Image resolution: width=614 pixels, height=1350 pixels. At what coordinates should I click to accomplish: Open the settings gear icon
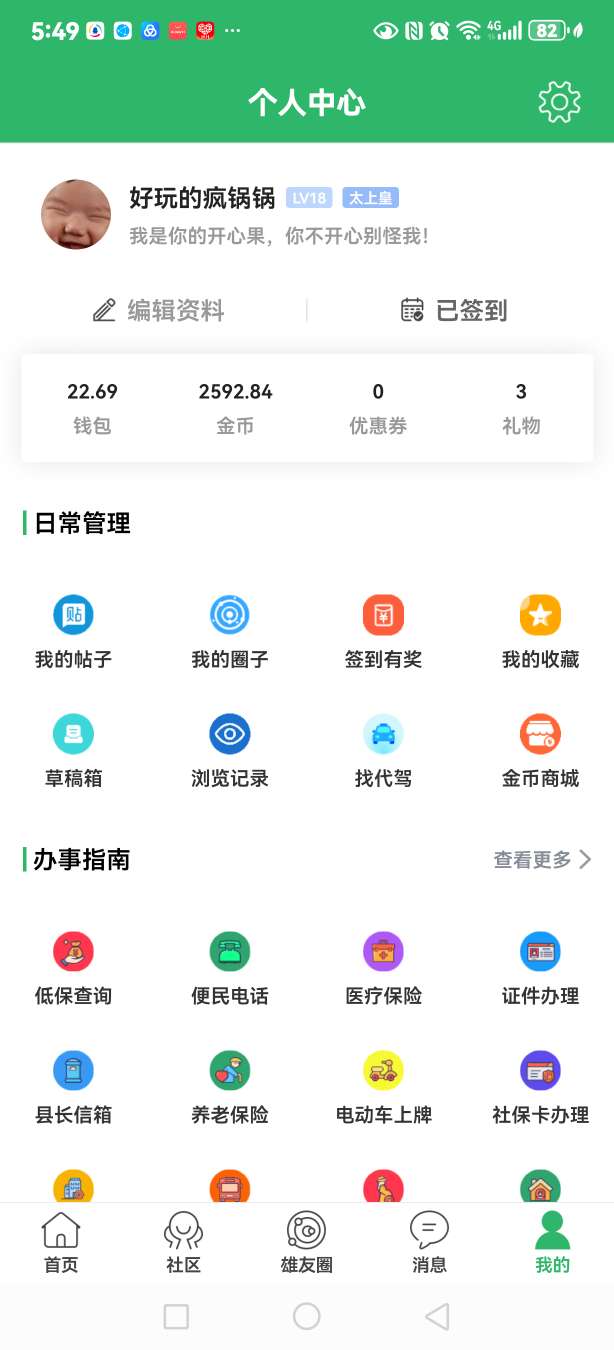point(559,102)
